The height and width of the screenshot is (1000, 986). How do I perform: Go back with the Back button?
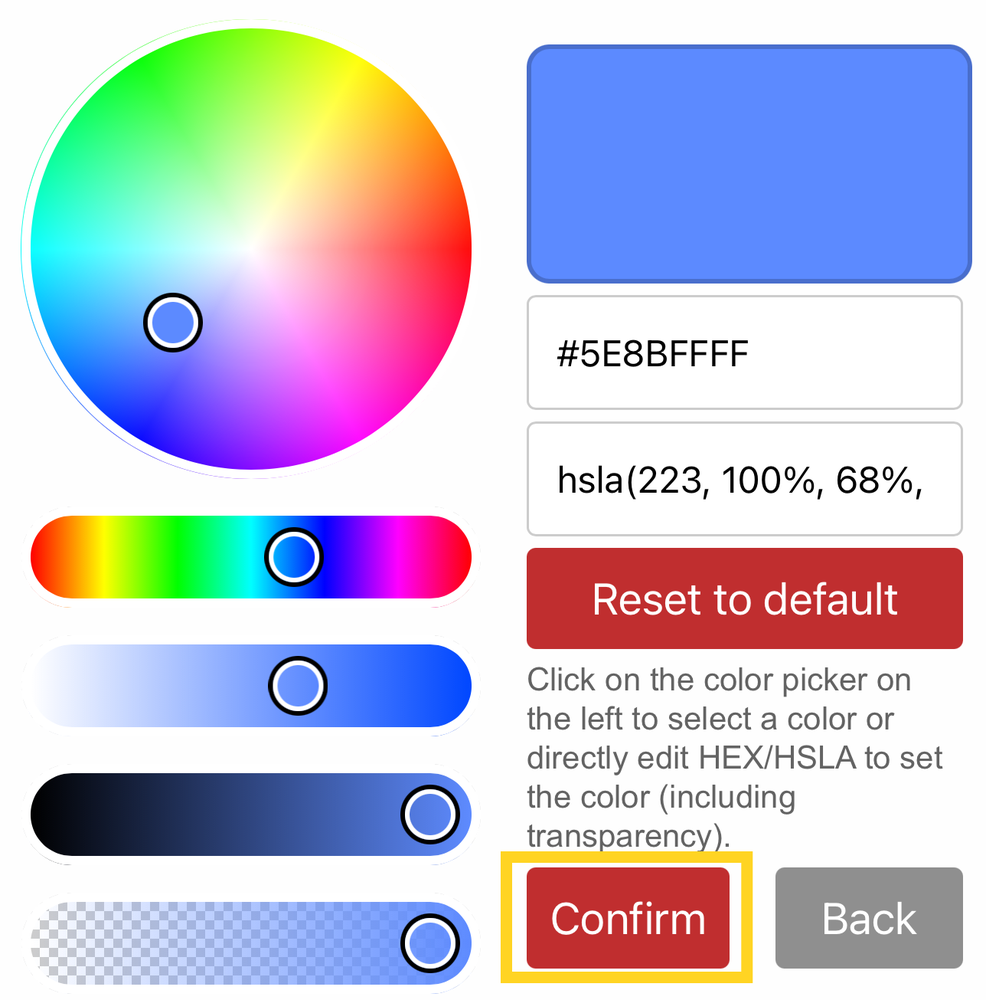[x=868, y=918]
